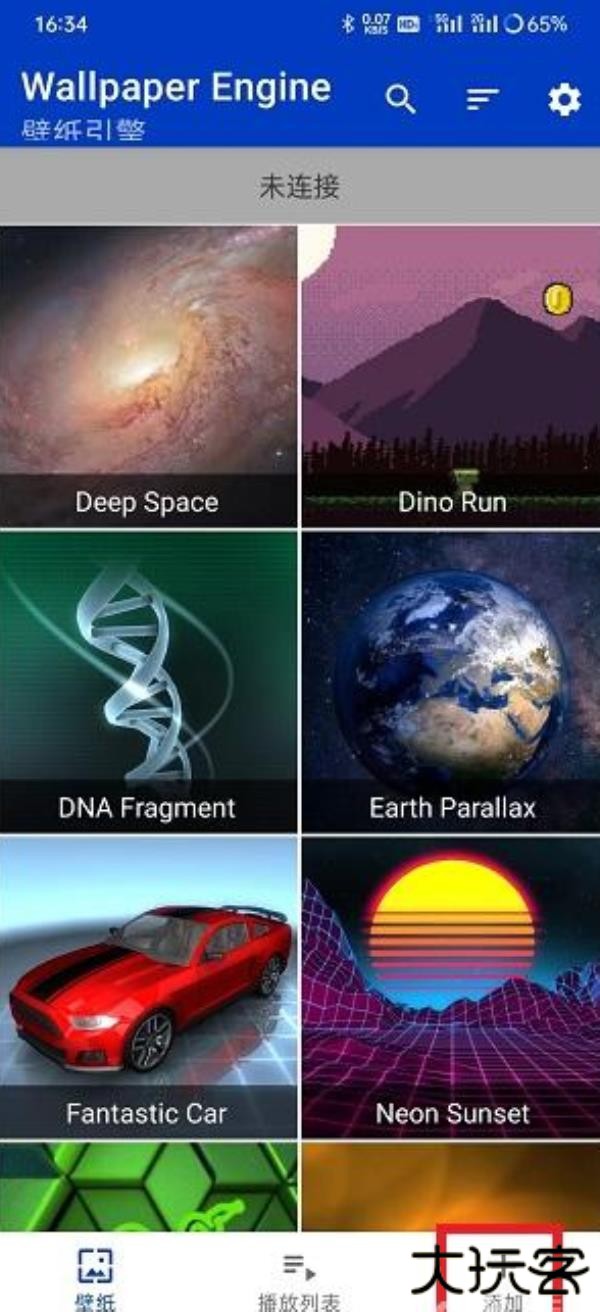Open the Deep Space wallpaper
Image resolution: width=600 pixels, height=1312 pixels.
148,376
